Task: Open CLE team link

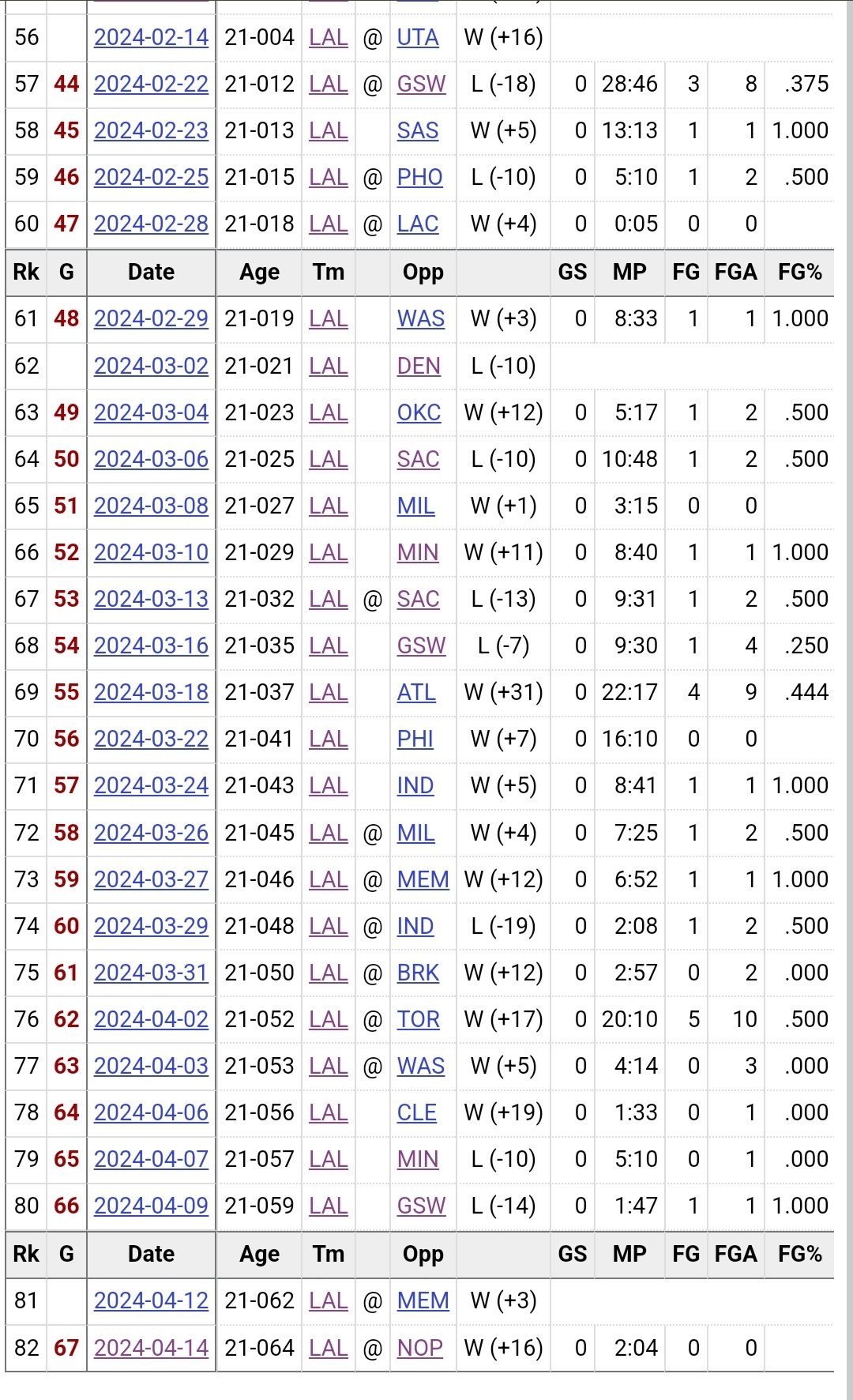Action: tap(417, 1112)
